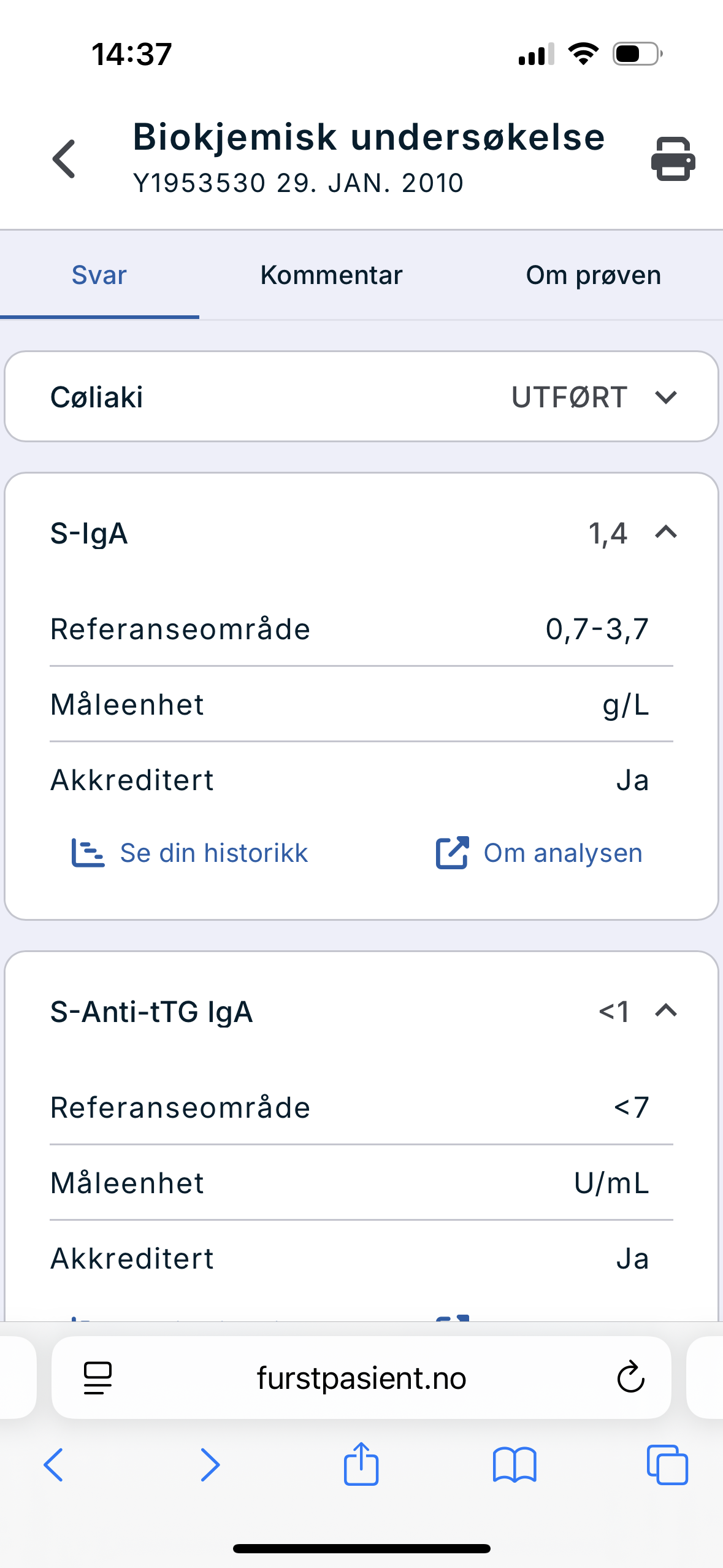Share this page from Safari toolbar
723x1568 pixels.
tap(361, 1463)
